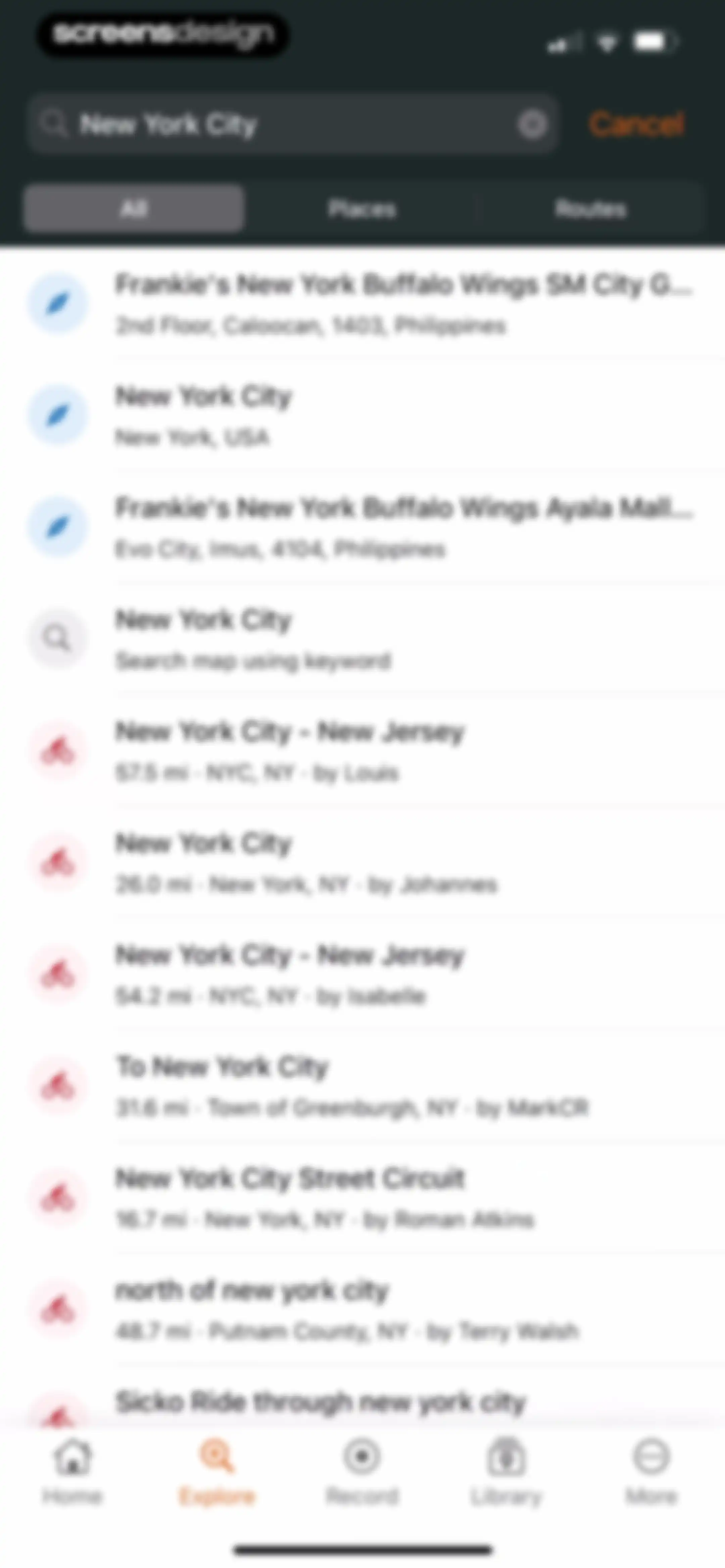725x1568 pixels.
Task: Open the New York City route by Johannes
Action: 362,862
